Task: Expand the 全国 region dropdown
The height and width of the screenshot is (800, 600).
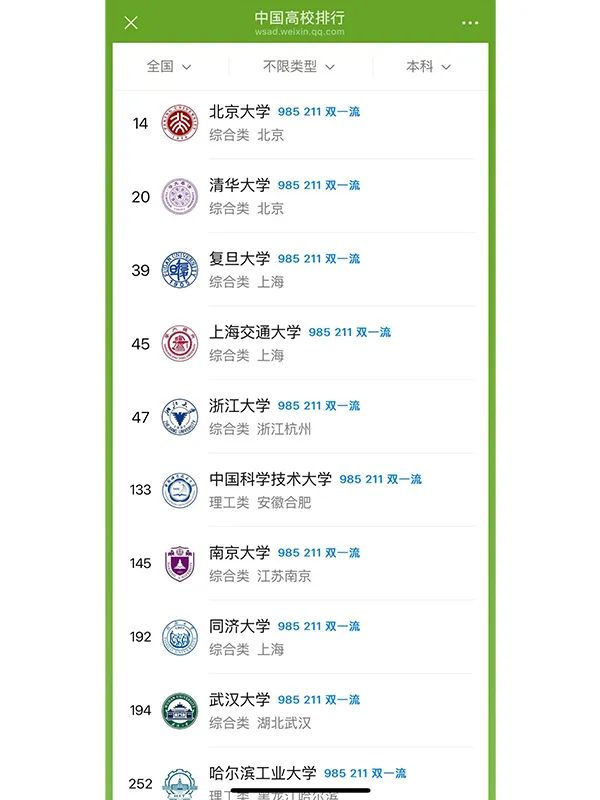Action: (x=169, y=67)
